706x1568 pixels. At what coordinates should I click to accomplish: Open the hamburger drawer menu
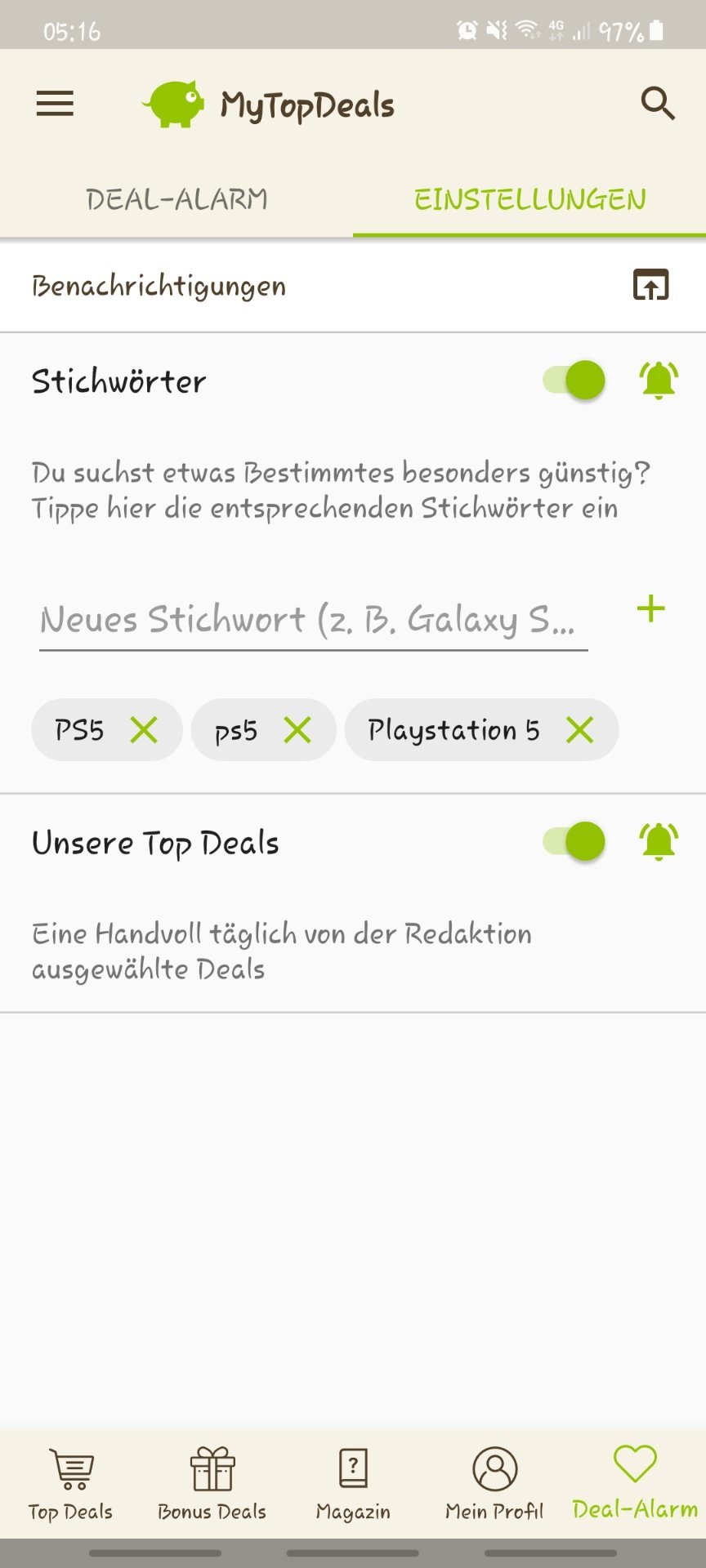pos(55,104)
